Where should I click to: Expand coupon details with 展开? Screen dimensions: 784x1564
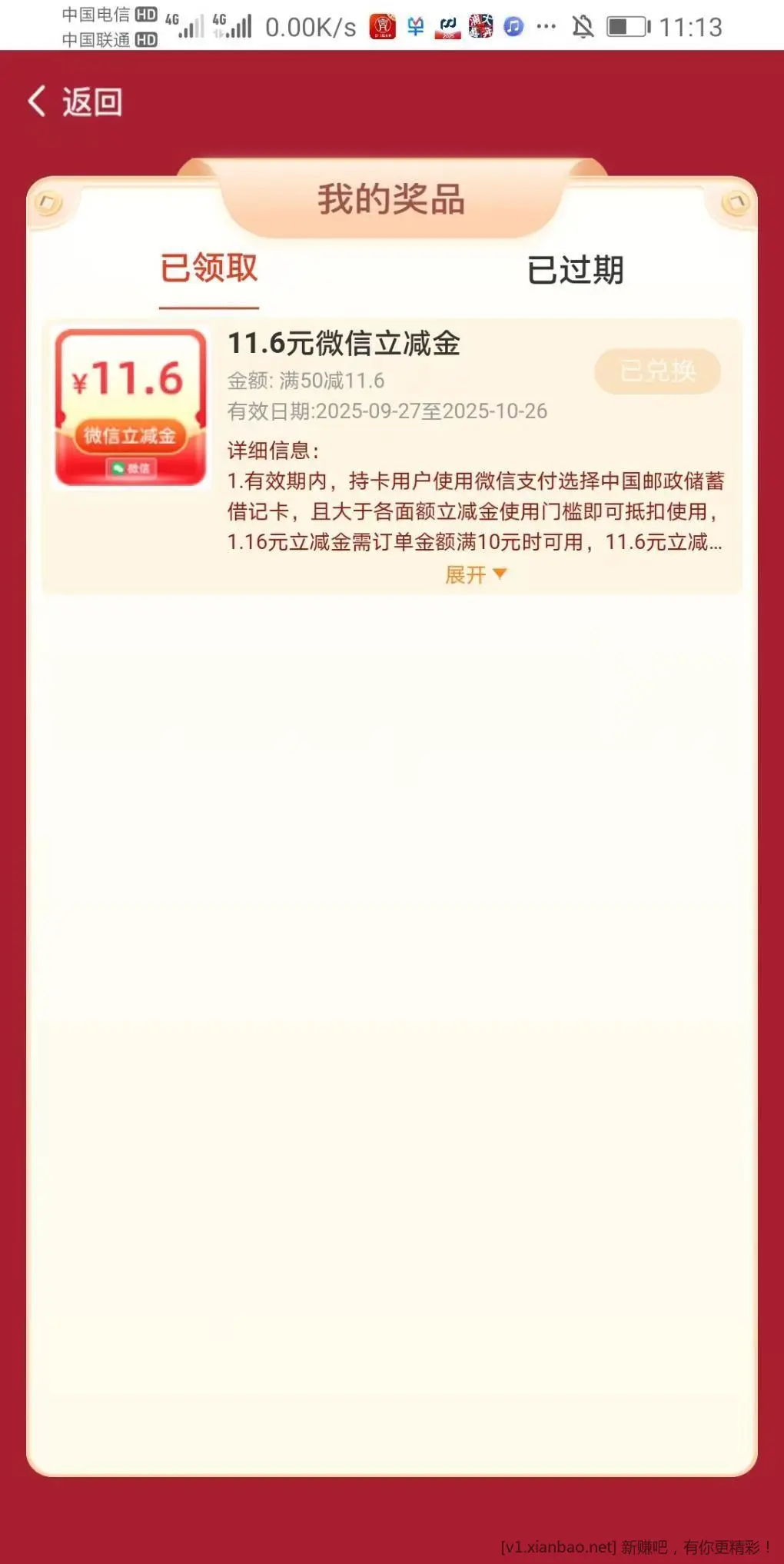coord(475,574)
